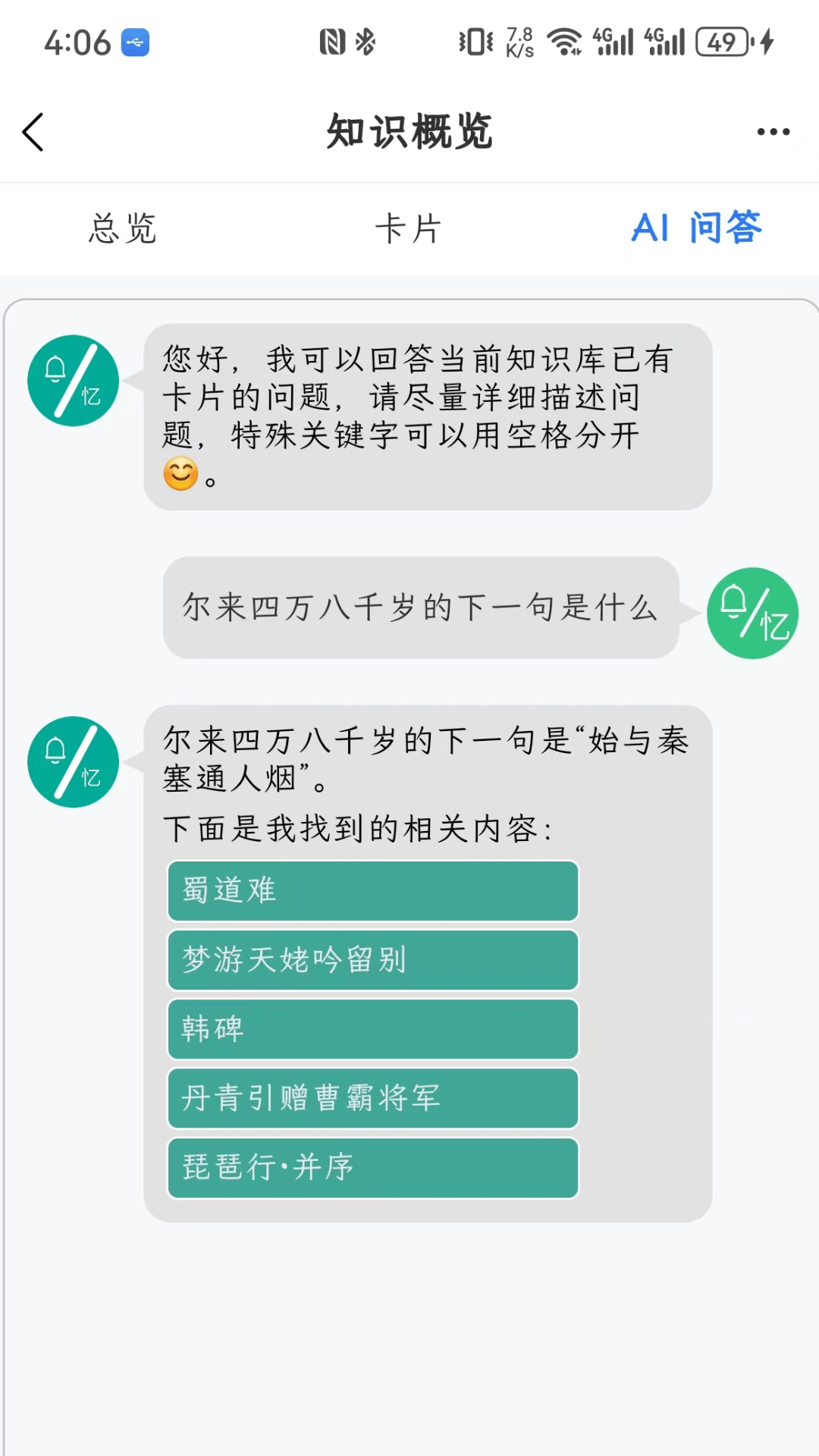This screenshot has width=819, height=1456.
Task: Open the 琵琶行·并序 card
Action: point(372,1168)
